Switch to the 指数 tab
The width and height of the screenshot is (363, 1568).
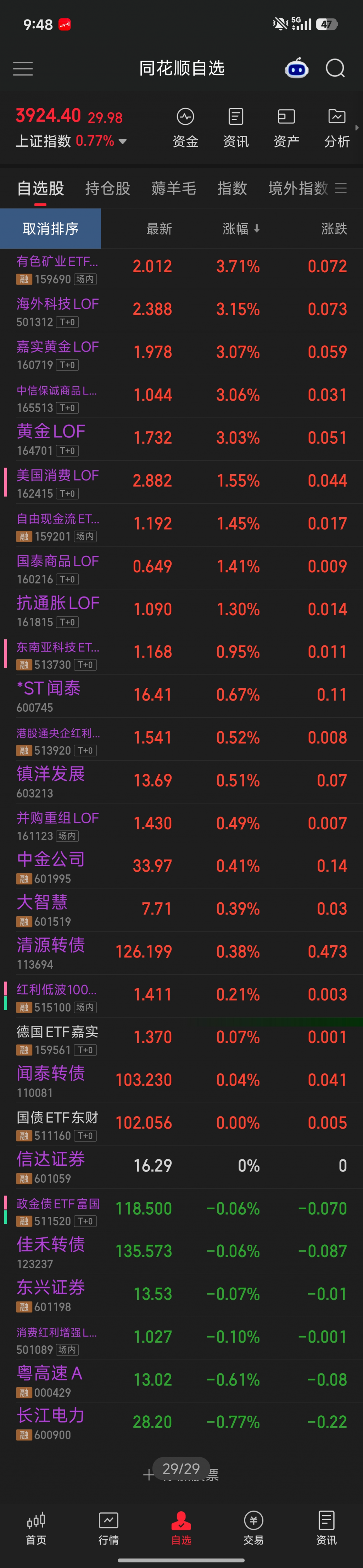232,188
